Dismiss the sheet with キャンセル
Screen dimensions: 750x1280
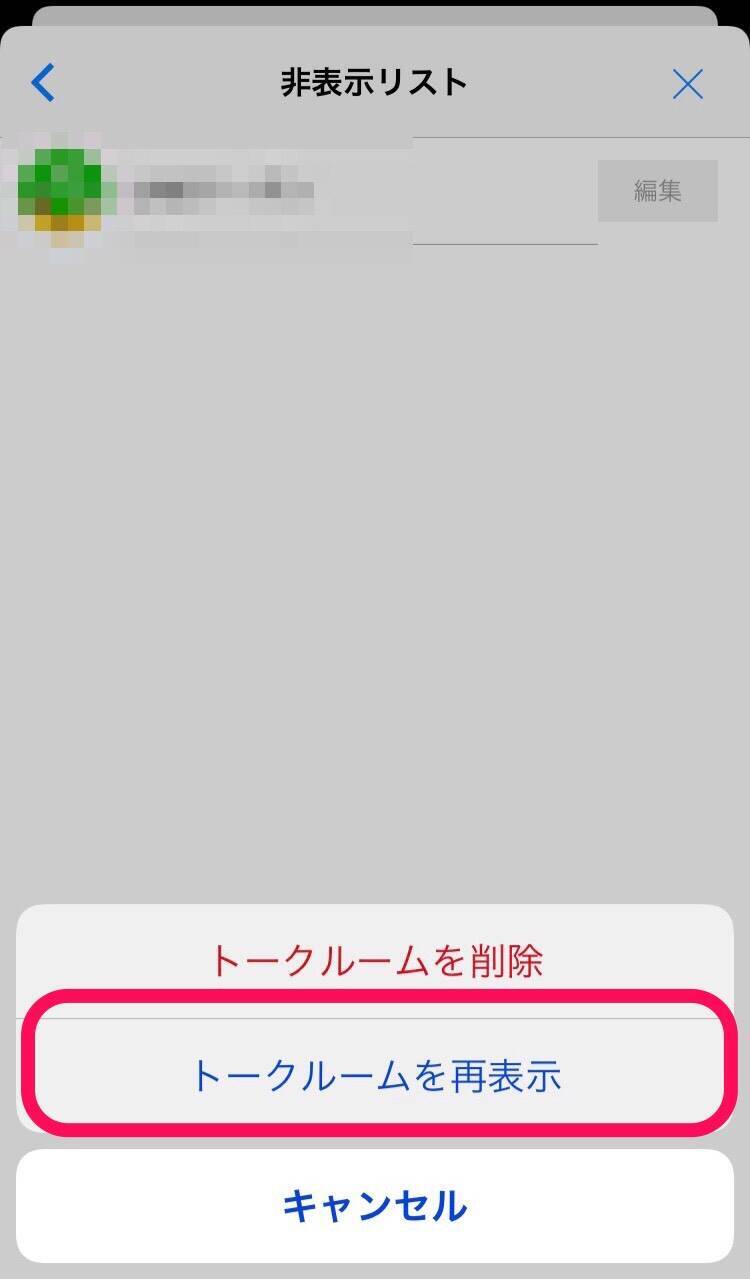click(375, 1206)
